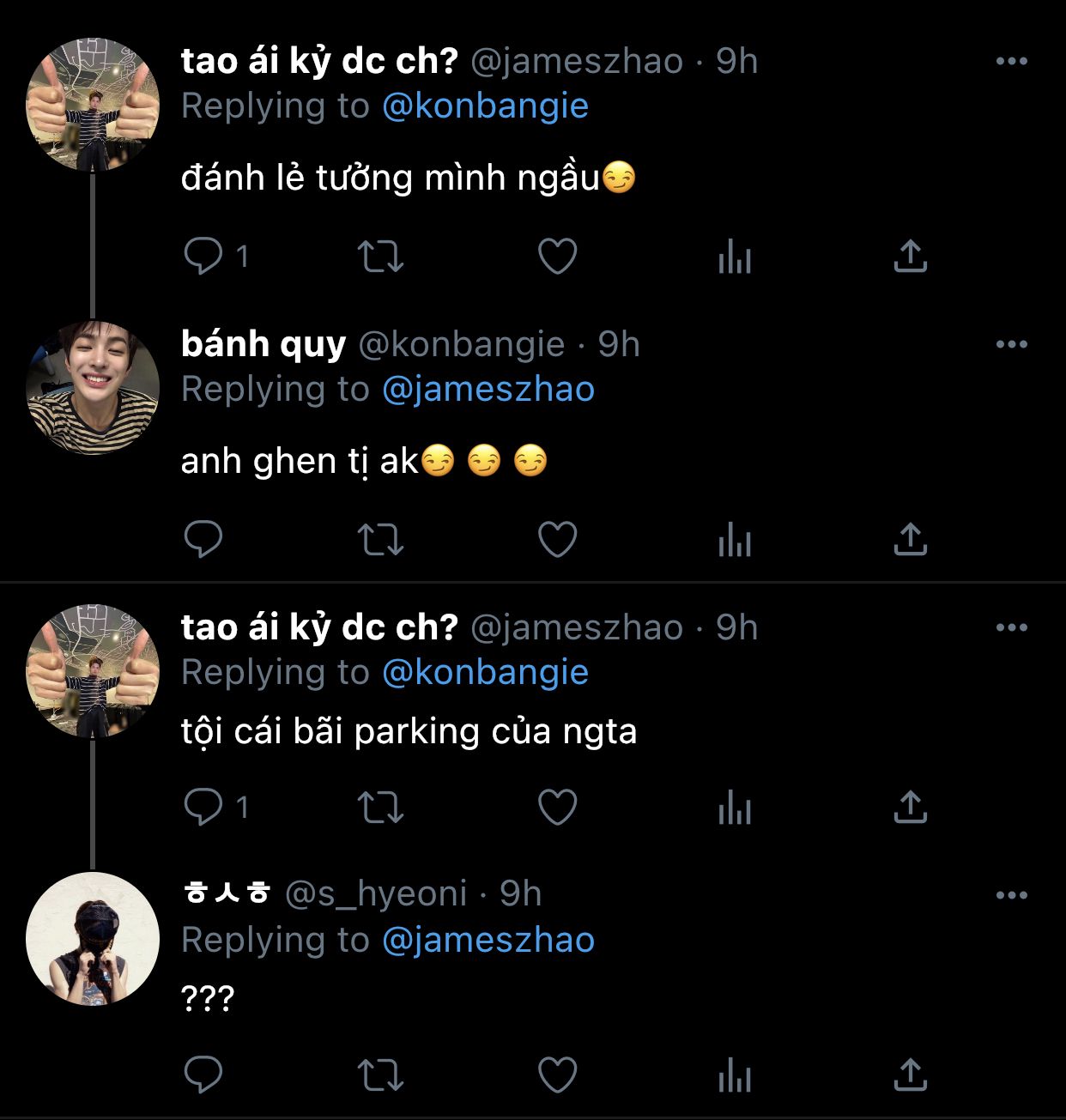Image resolution: width=1066 pixels, height=1120 pixels.
Task: Share the 'anh ghen tị ak' tweet
Action: (910, 540)
